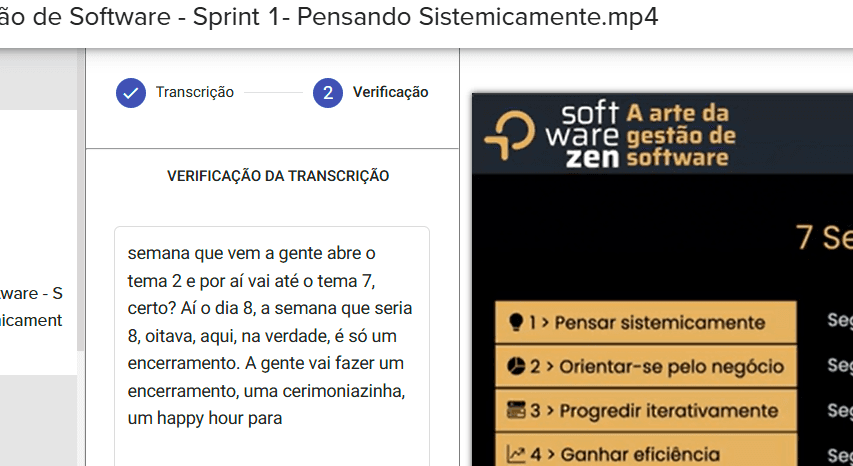Go back to the Transcrição step
The height and width of the screenshot is (466, 853).
(175, 92)
